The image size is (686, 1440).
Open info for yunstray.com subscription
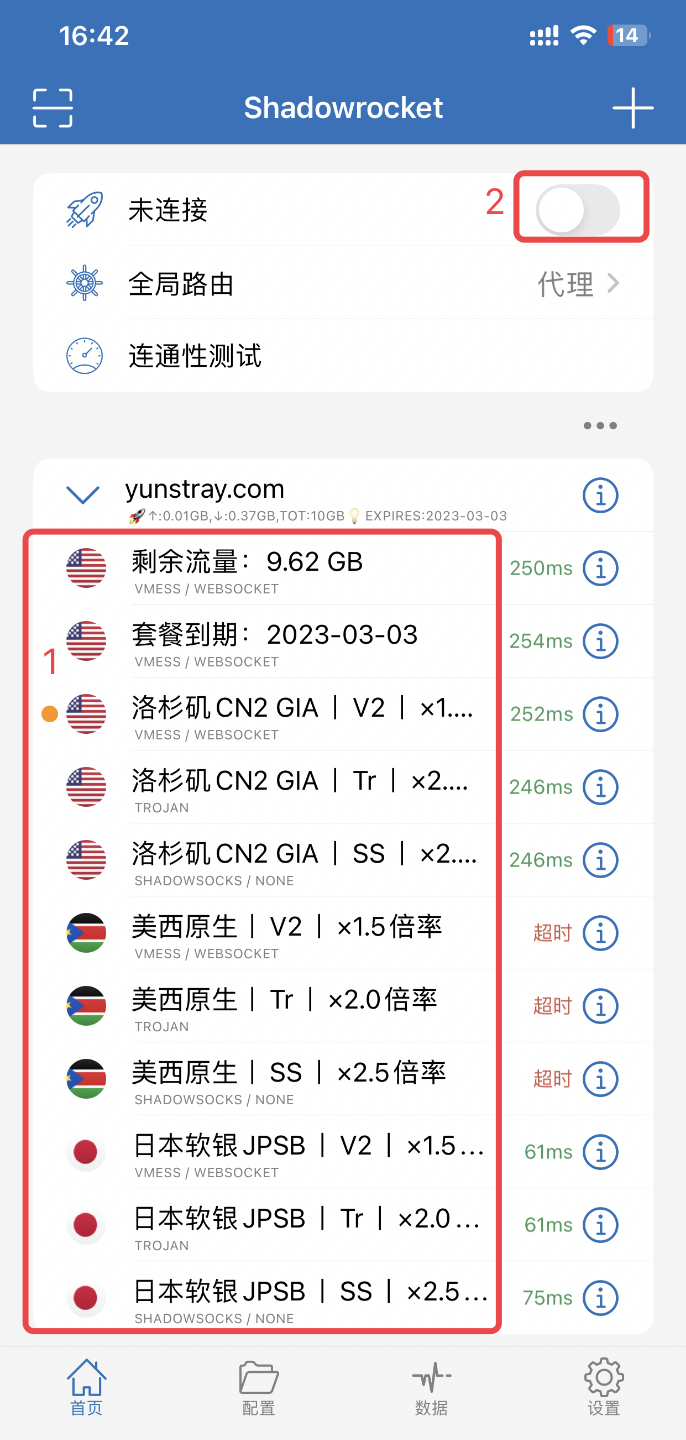point(600,495)
